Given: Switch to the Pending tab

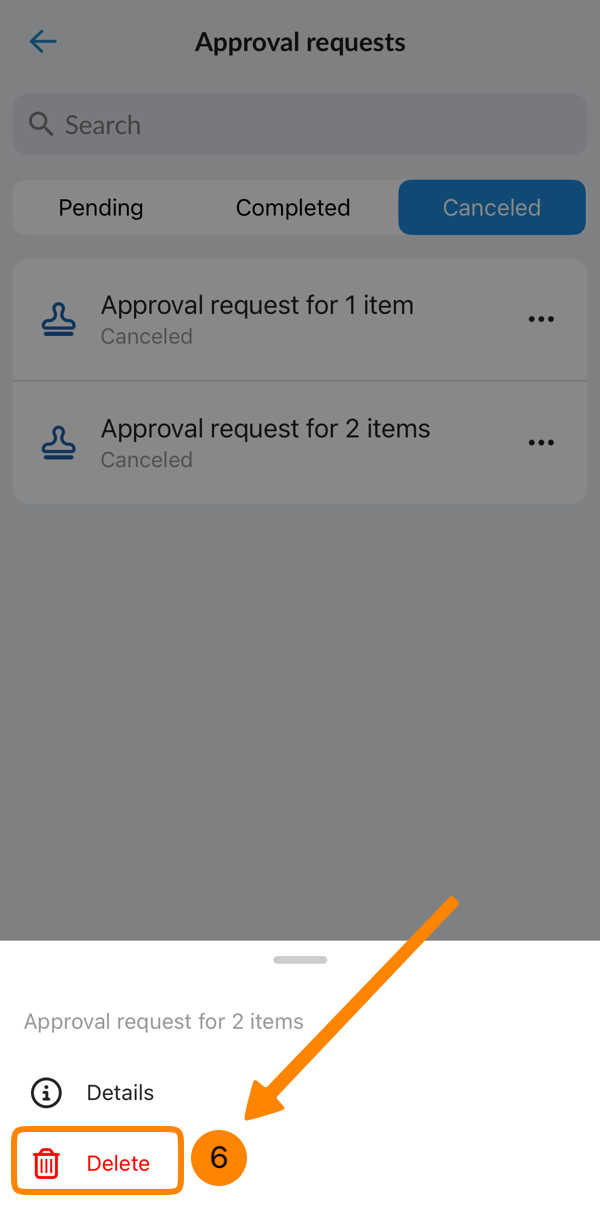Looking at the screenshot, I should coord(101,208).
